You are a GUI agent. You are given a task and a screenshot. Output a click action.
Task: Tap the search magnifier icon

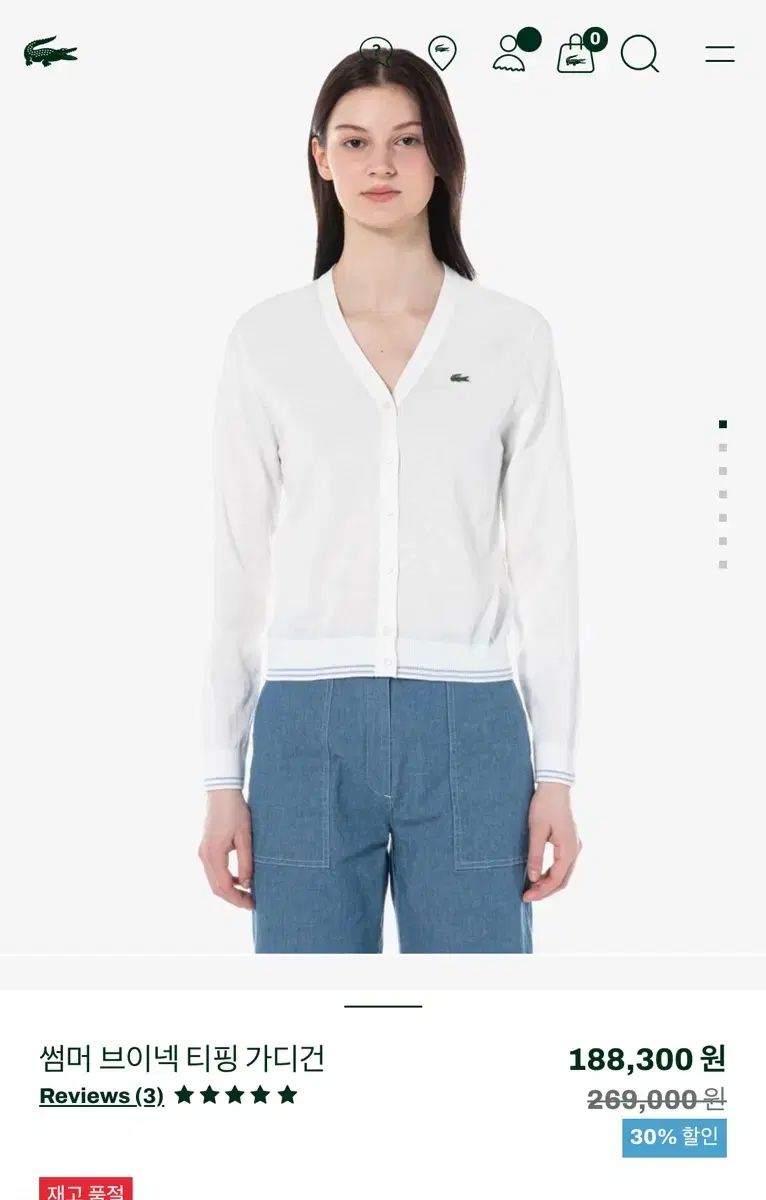[640, 54]
